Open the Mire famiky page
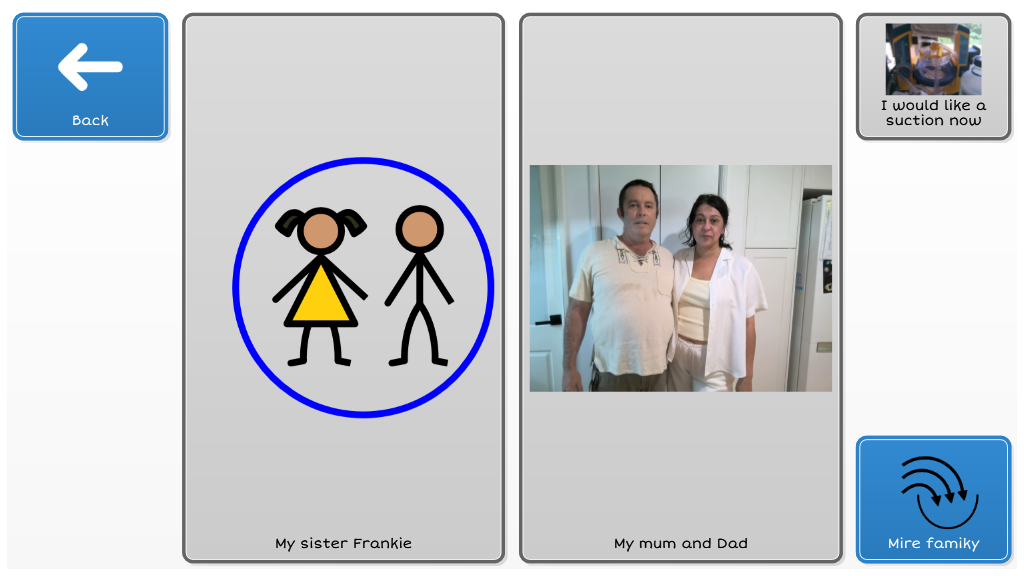1024x576 pixels. coord(933,499)
